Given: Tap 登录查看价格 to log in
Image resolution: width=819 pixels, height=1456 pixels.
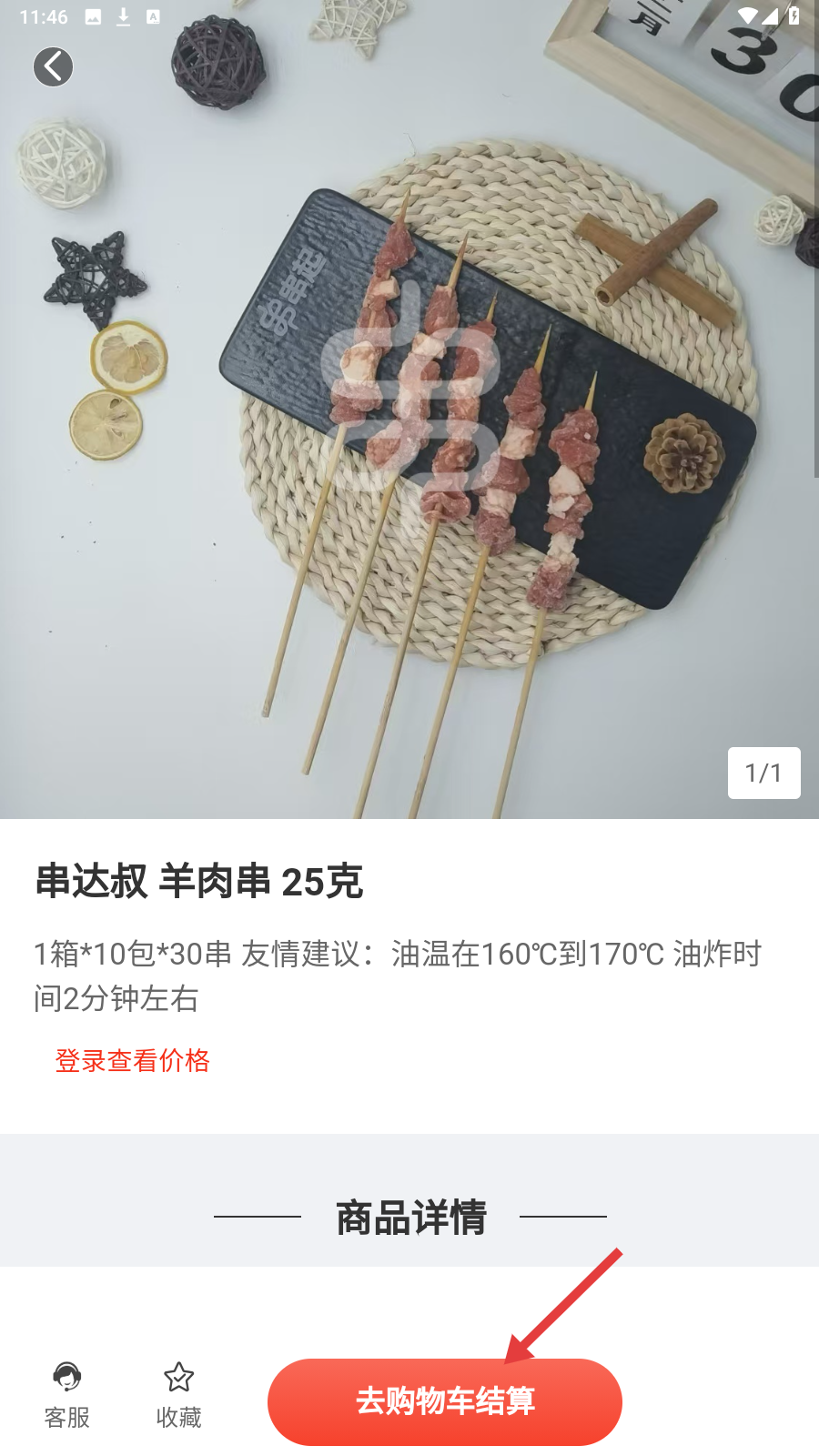Looking at the screenshot, I should pos(133,1061).
